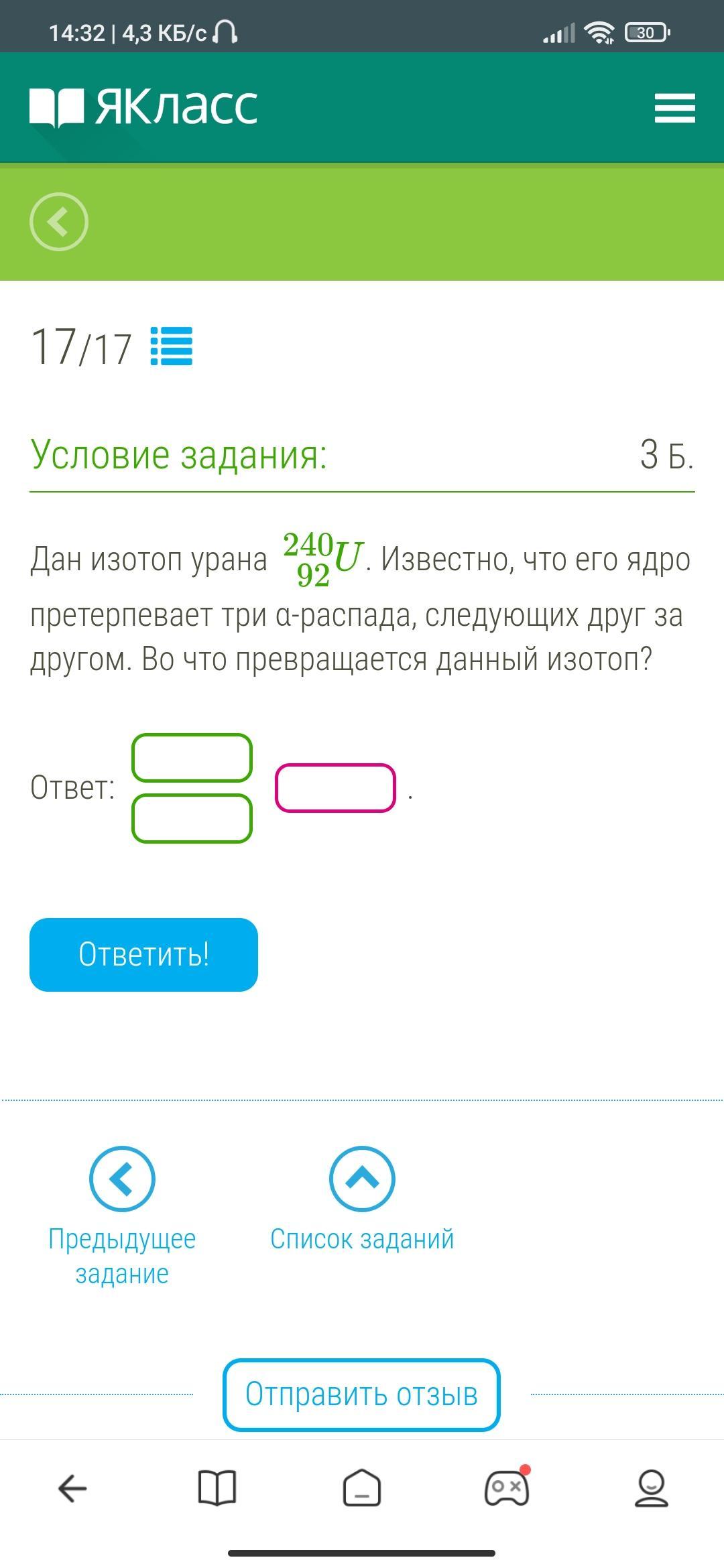Tap Отправить отзыв button
Screen dimensions: 724x1568
tap(361, 1394)
